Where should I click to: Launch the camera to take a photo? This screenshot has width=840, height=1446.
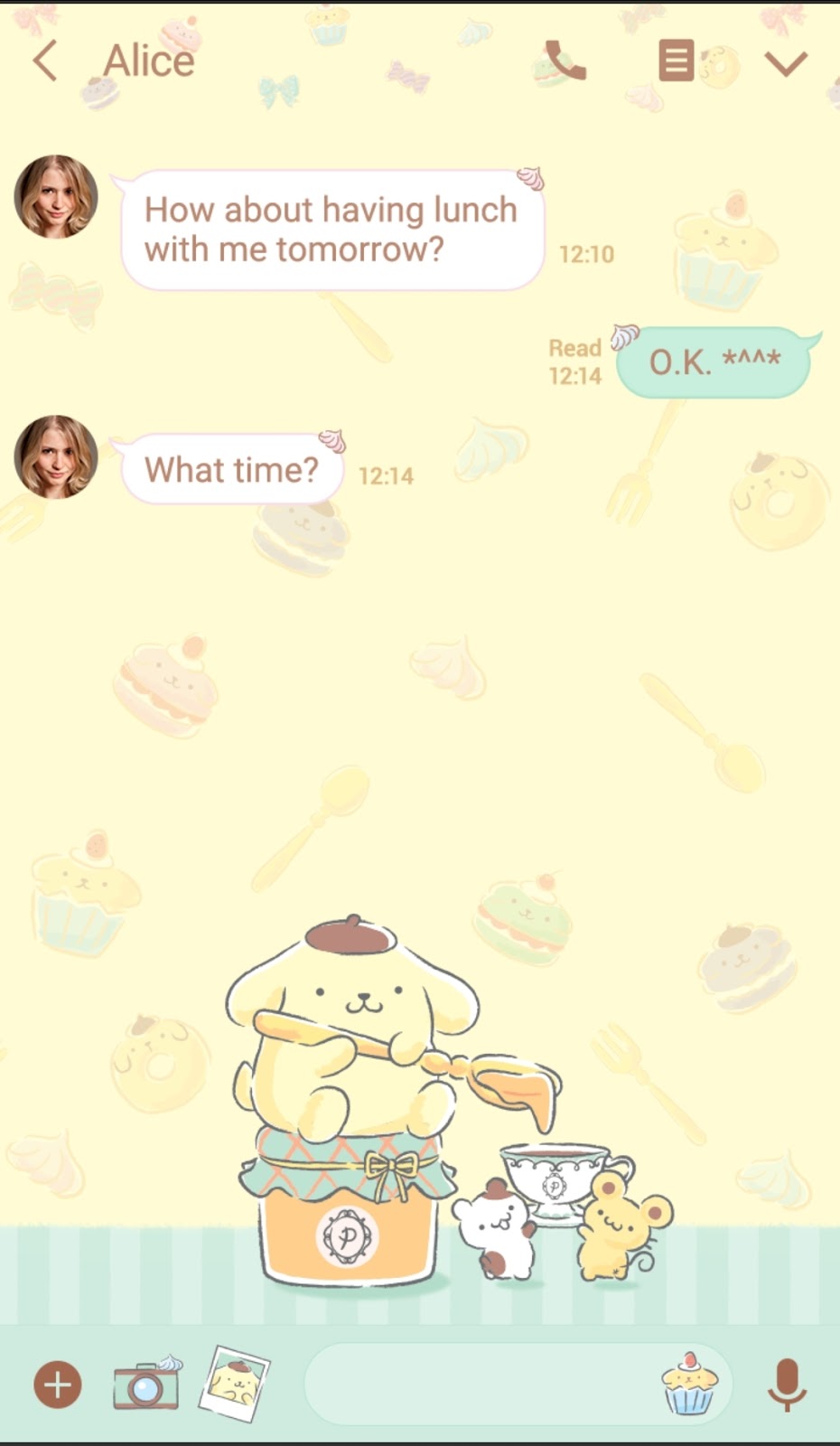(145, 1385)
